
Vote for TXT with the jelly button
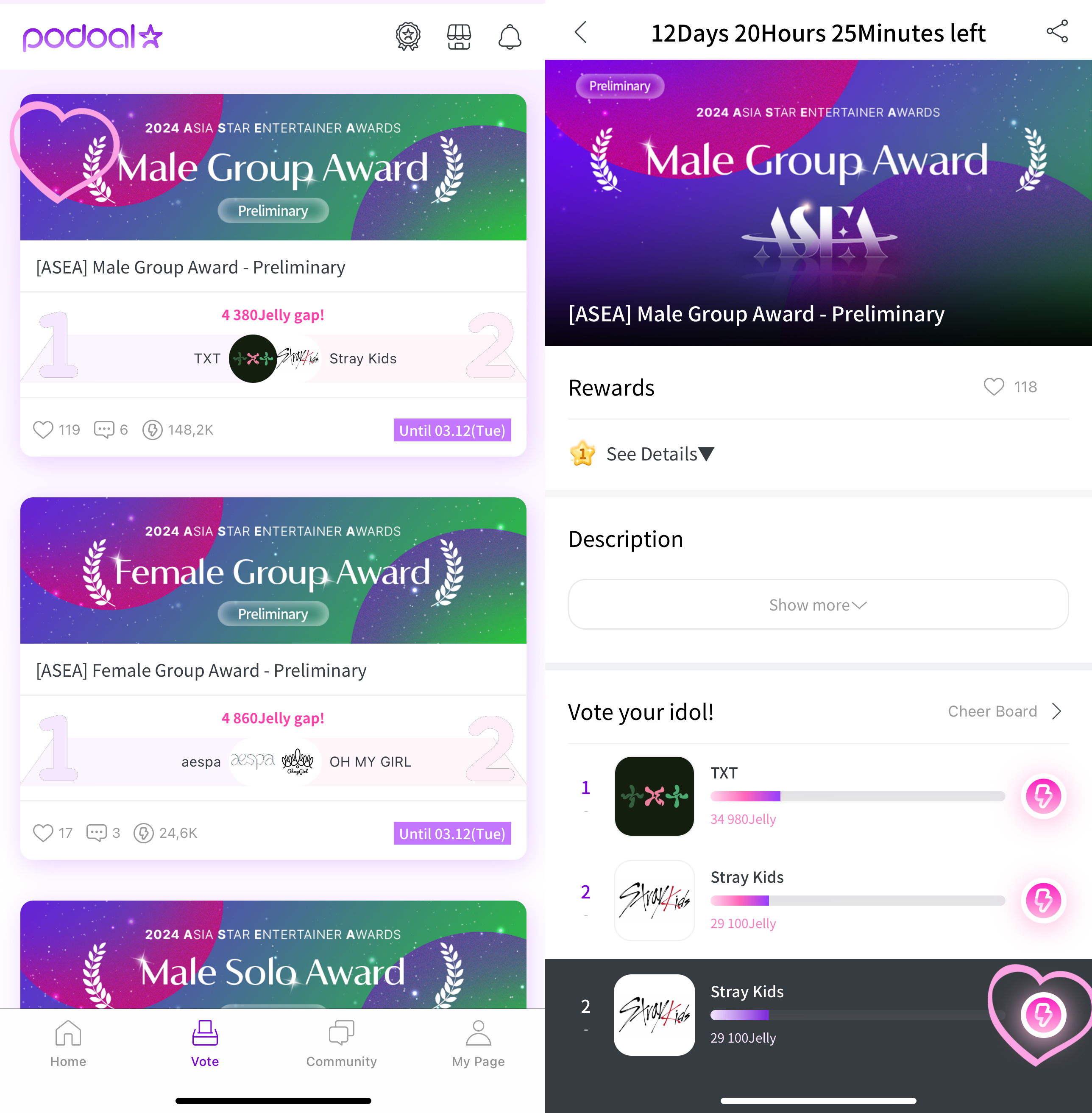click(1043, 796)
